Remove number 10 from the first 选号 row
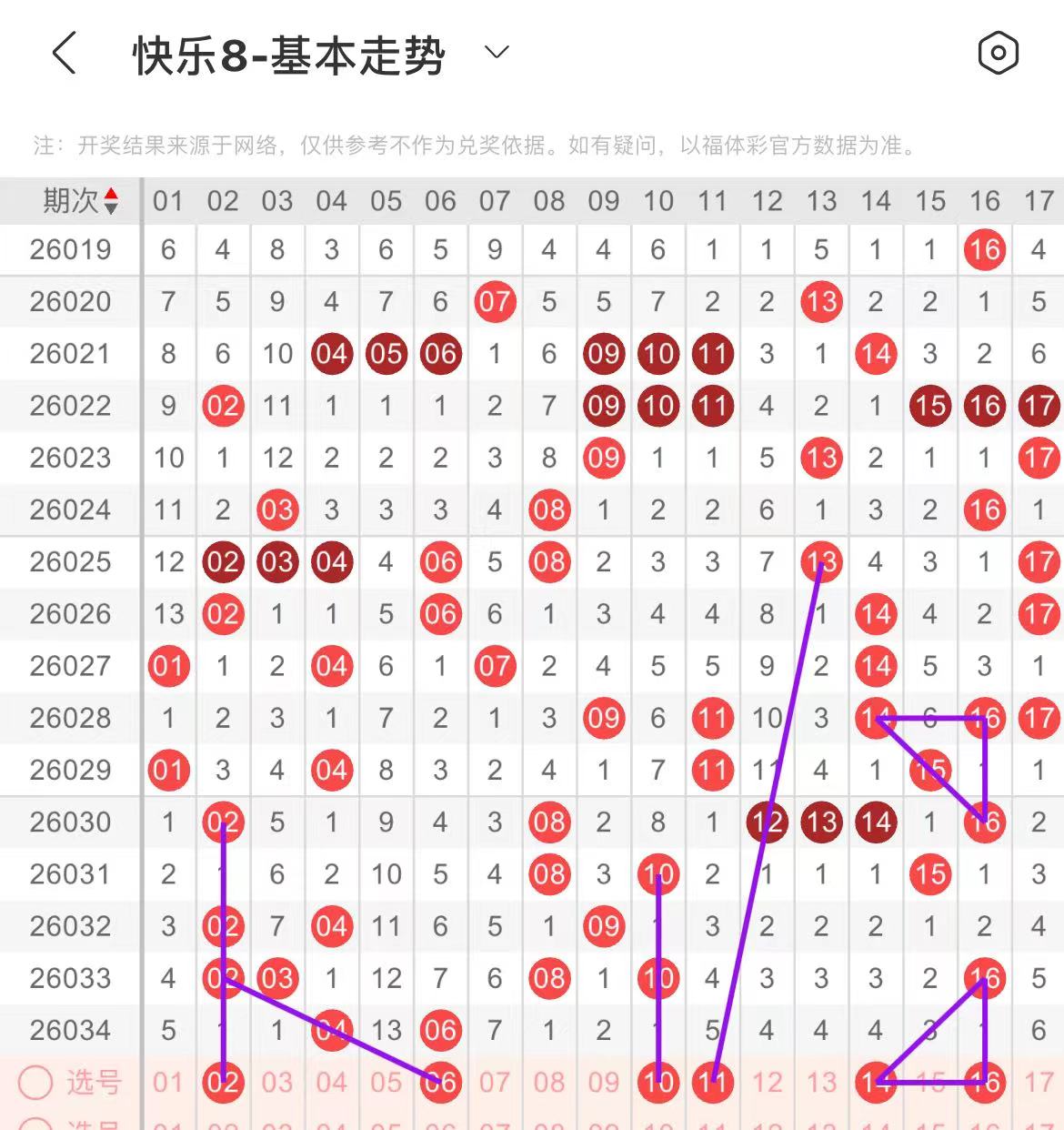 point(658,1082)
